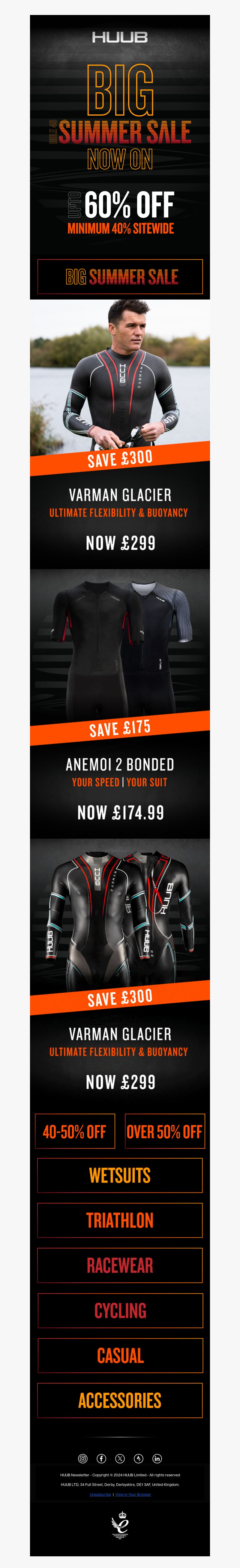
Task: Tap the Big Summer Sale banner button
Action: 120,276
